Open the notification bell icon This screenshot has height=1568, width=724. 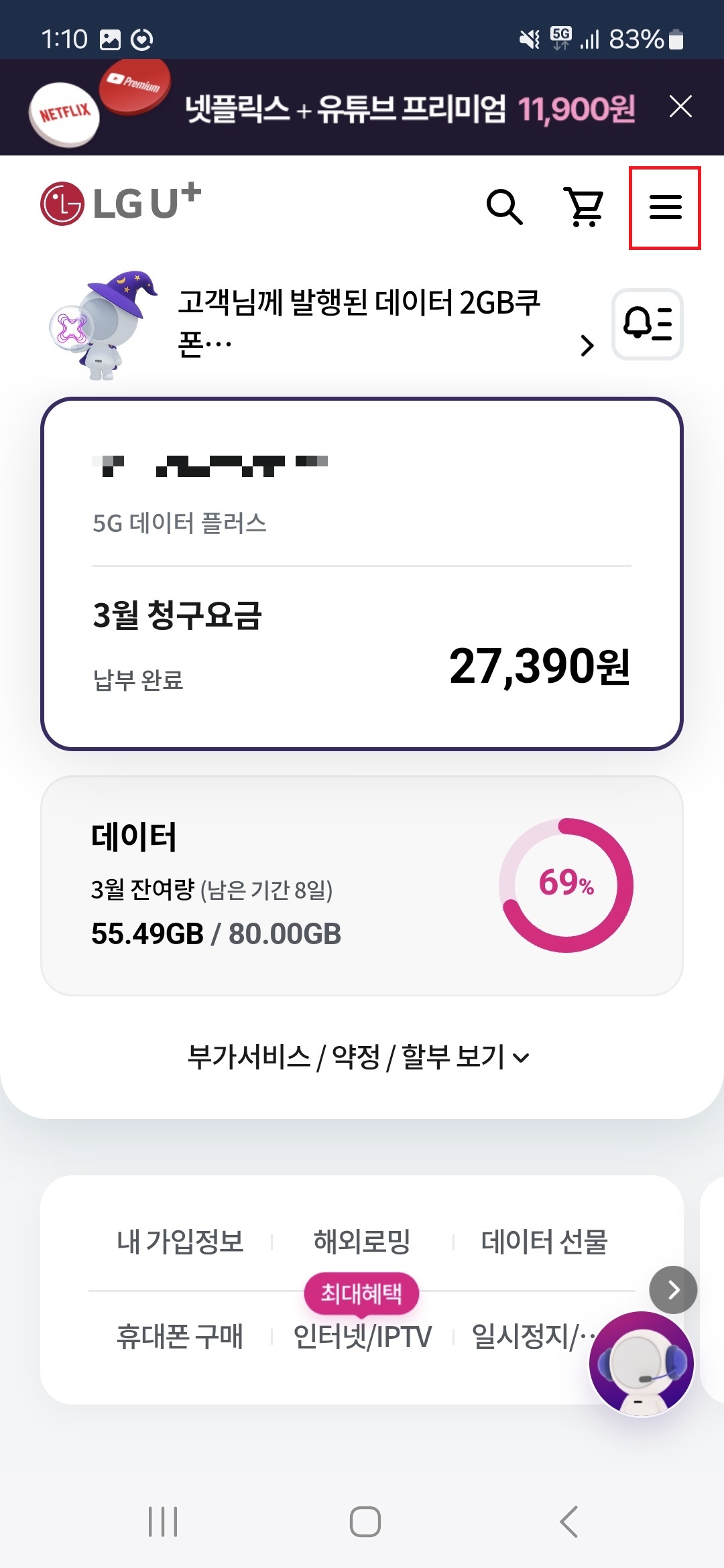648,326
